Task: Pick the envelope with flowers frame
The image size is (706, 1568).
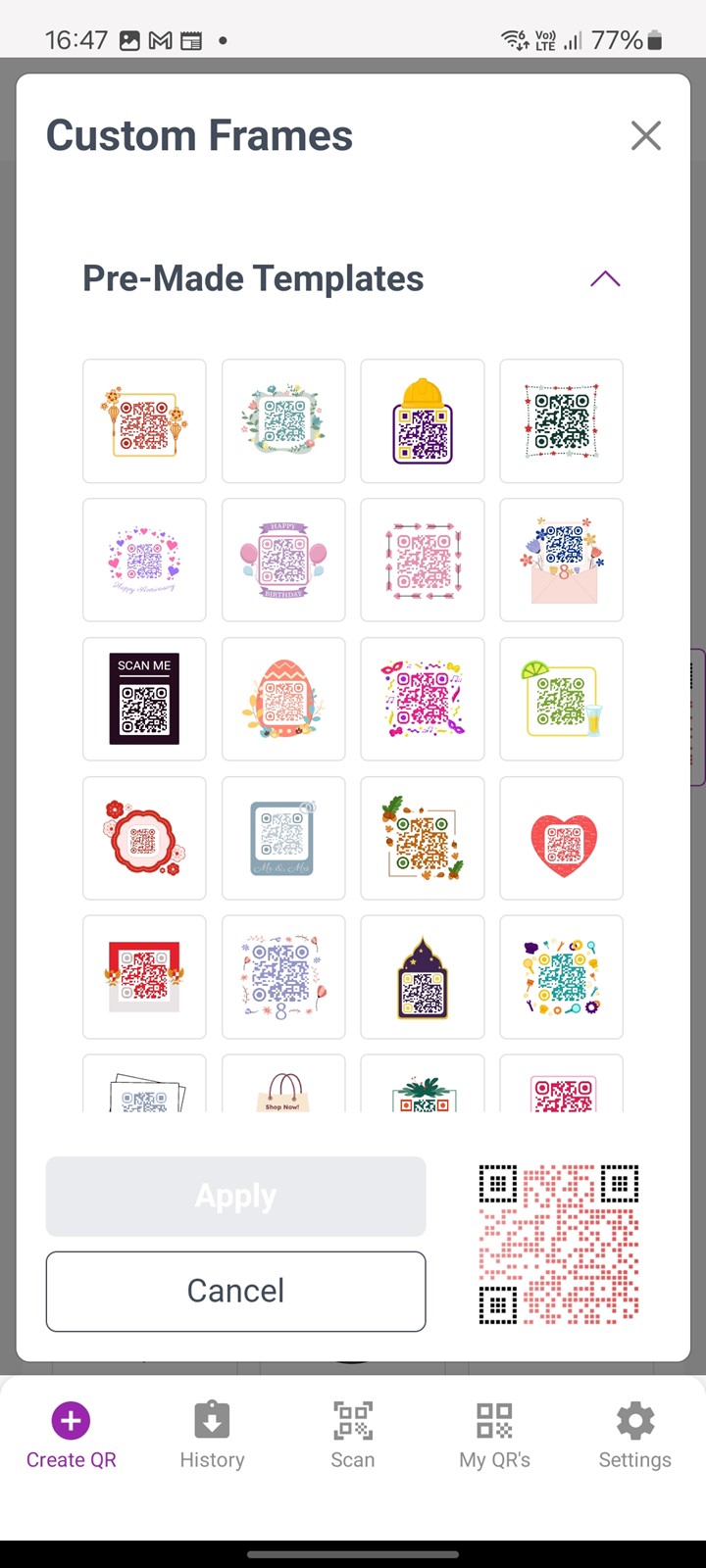Action: pyautogui.click(x=561, y=560)
